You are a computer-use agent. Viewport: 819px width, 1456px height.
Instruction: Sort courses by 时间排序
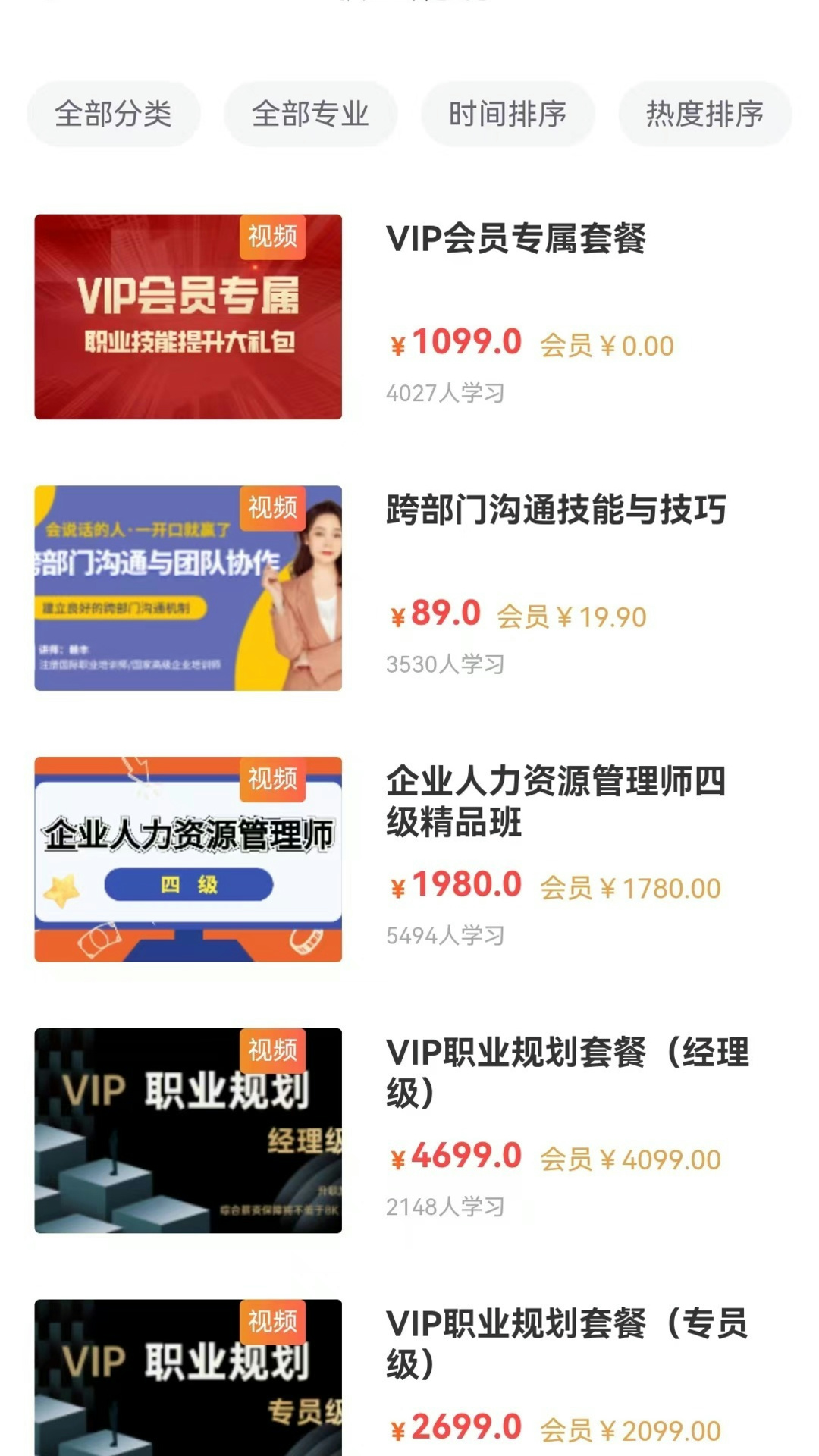click(x=507, y=114)
